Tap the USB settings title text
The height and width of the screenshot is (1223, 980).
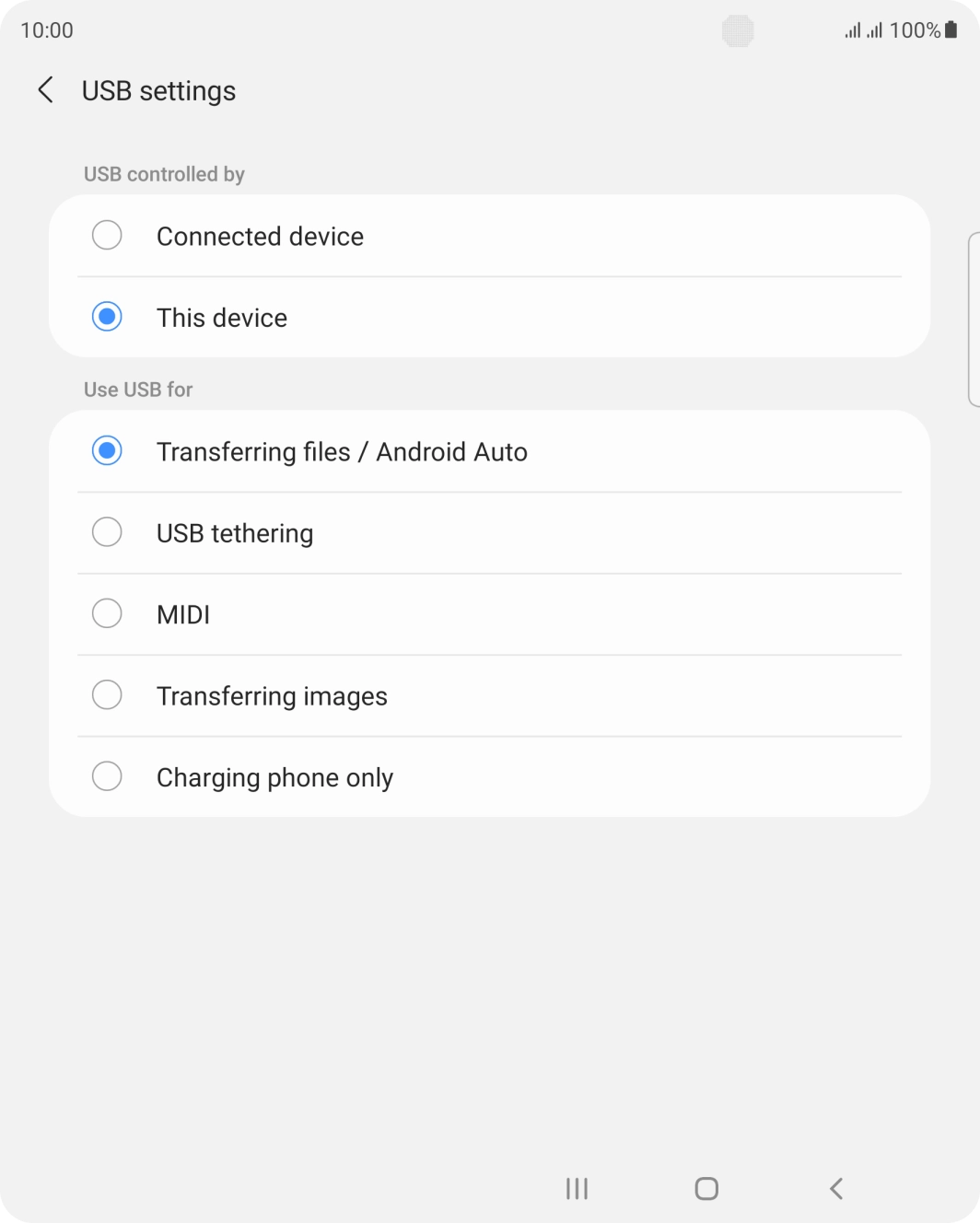click(x=157, y=90)
